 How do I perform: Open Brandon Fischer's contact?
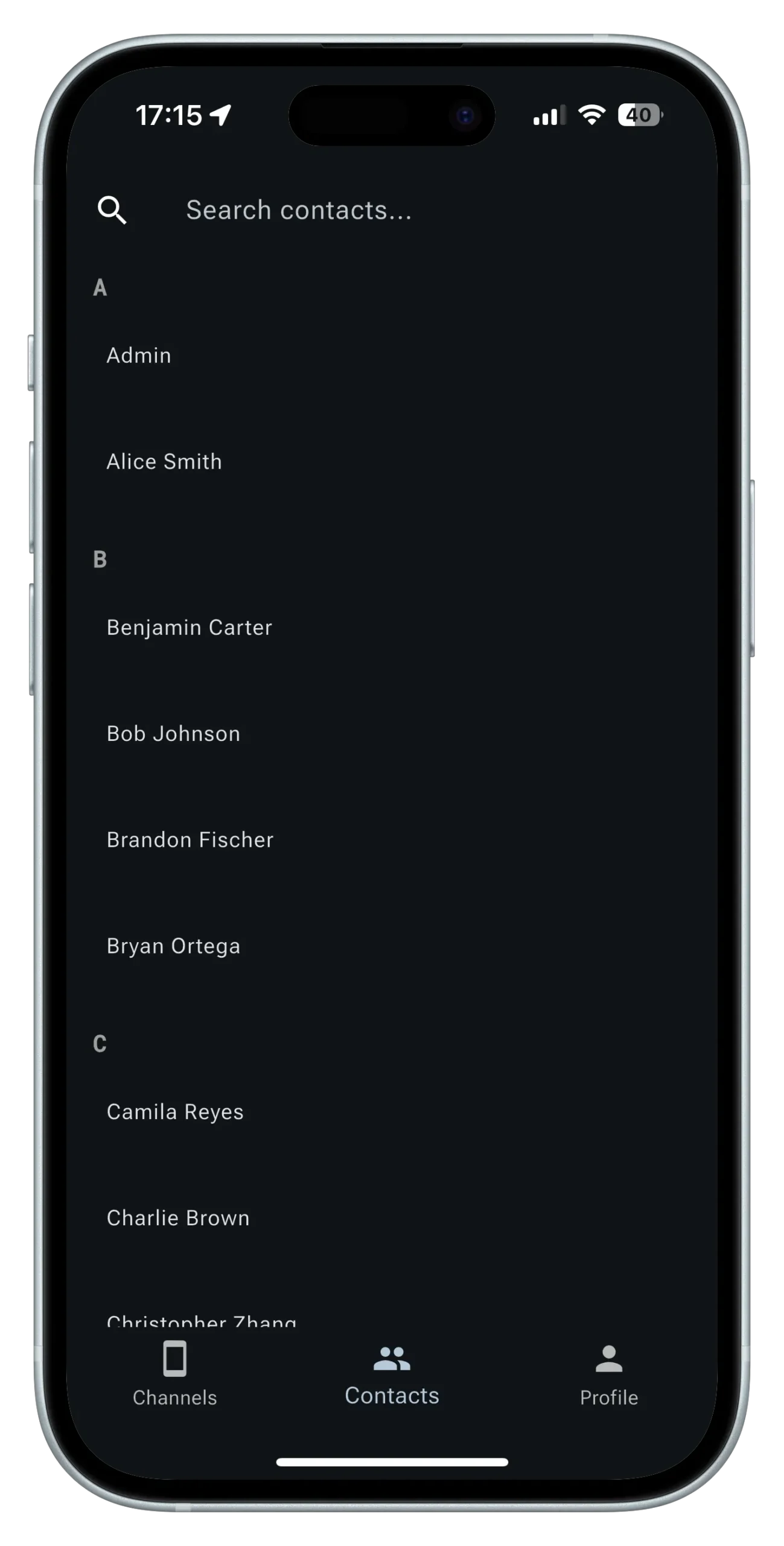point(190,840)
